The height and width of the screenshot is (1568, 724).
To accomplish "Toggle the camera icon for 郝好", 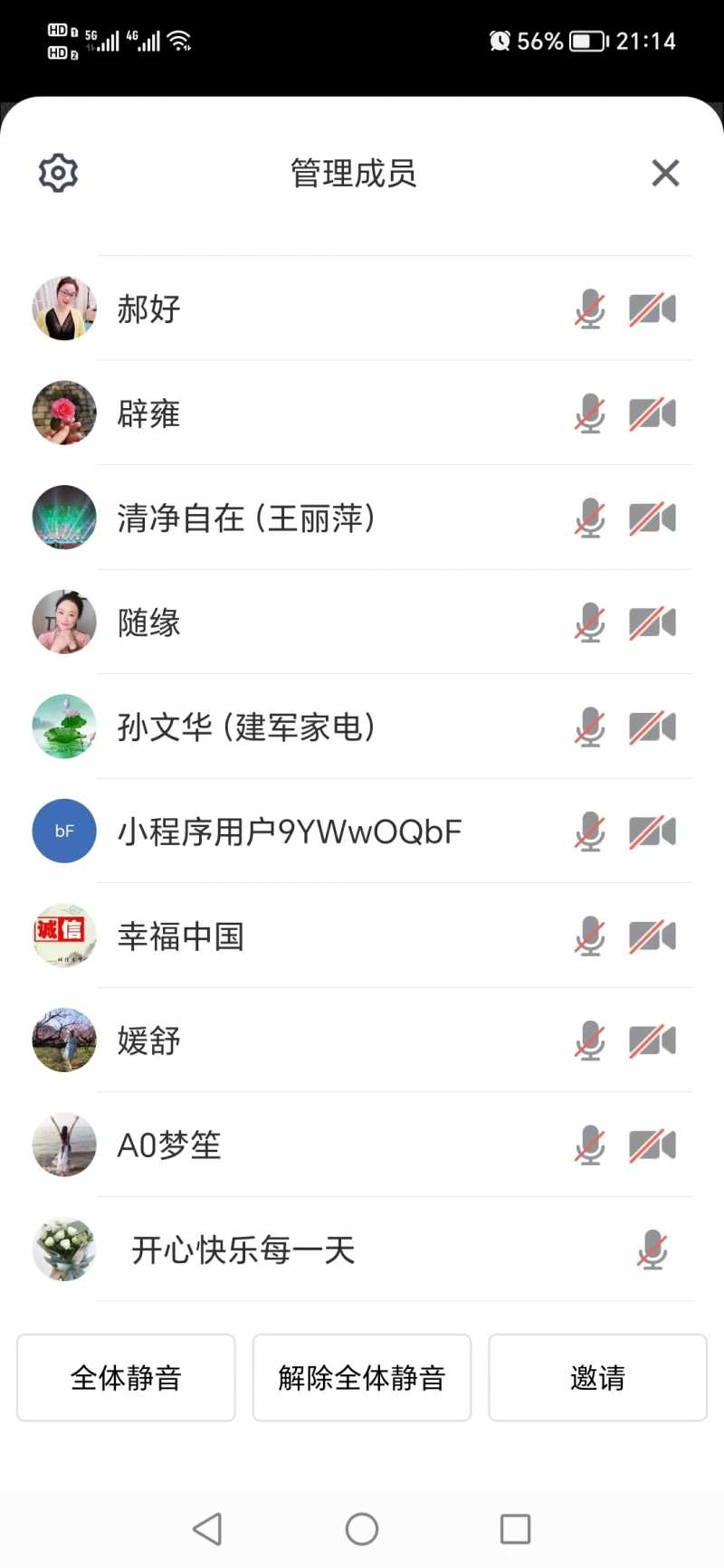I will coord(653,309).
